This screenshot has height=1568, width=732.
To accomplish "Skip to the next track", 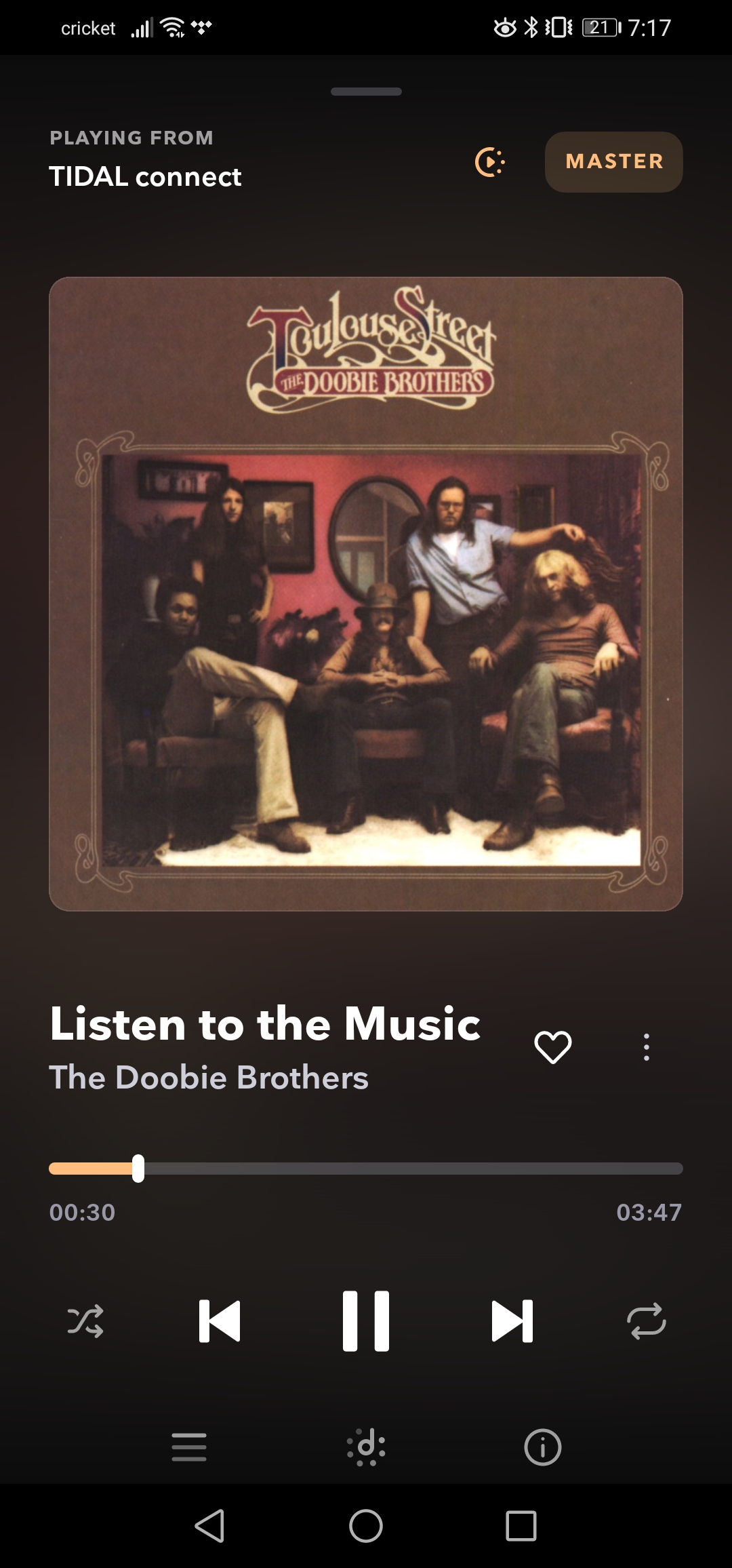I will pos(512,1321).
